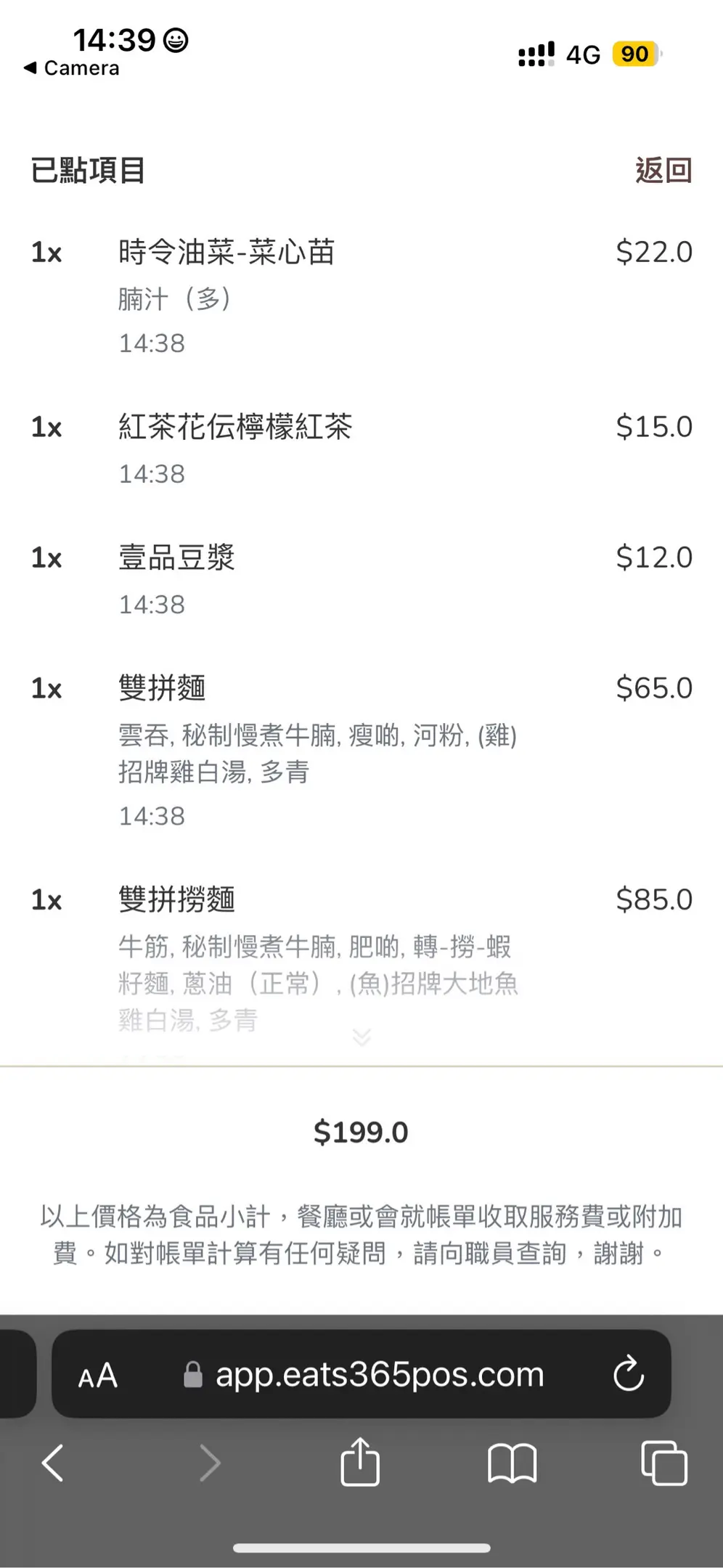Share this page
The width and height of the screenshot is (723, 1568).
(x=360, y=1462)
